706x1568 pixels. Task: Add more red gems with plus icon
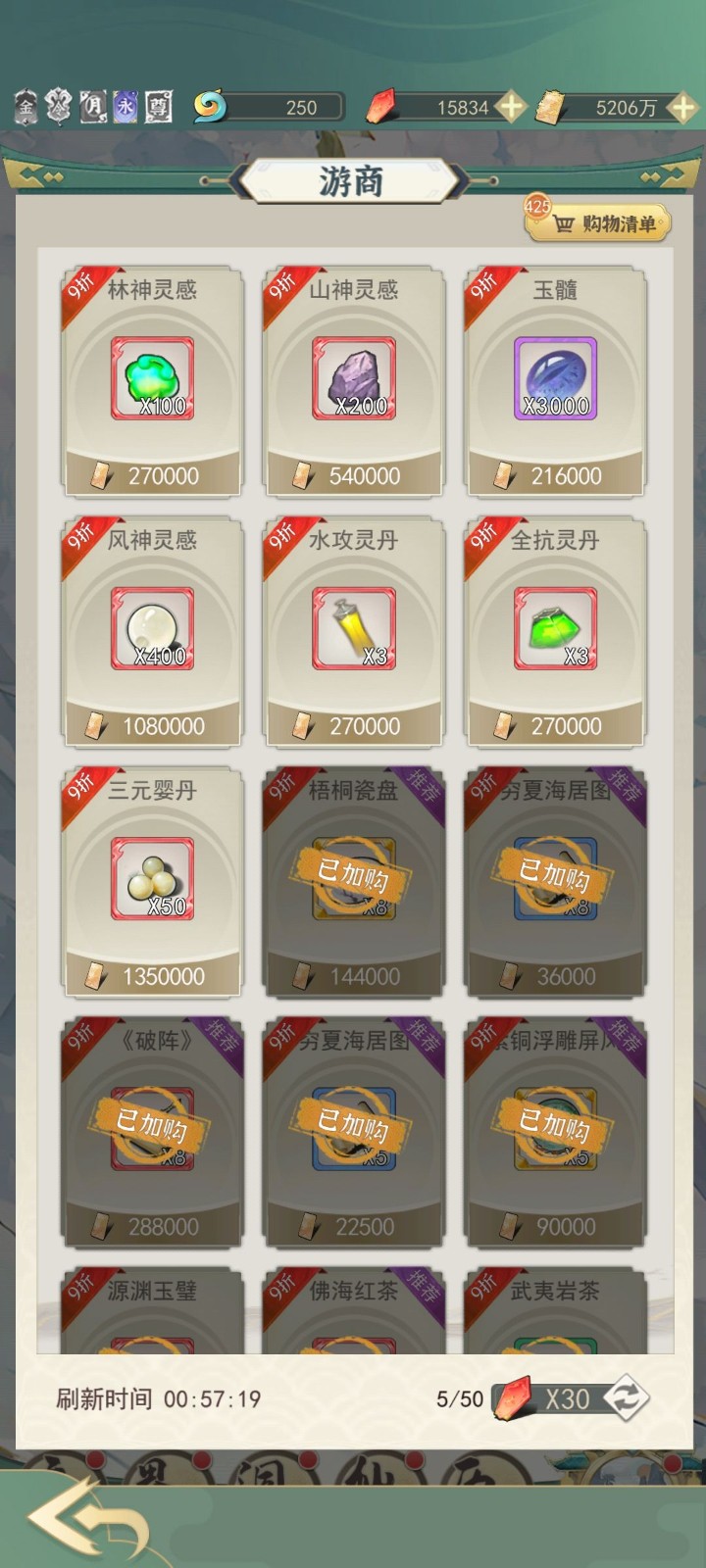point(510,107)
